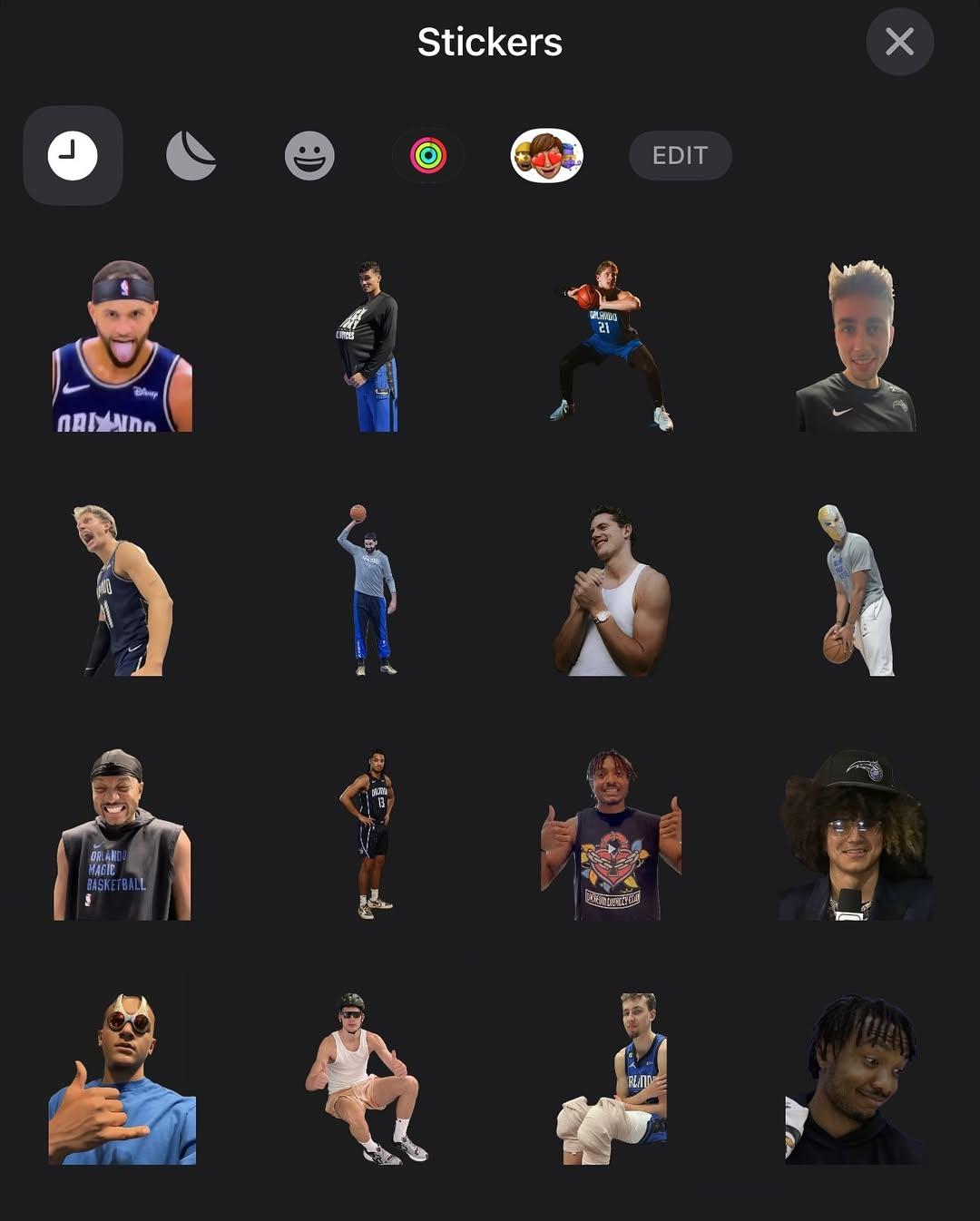980x1221 pixels.
Task: Switch to the emoji stickers tab
Action: click(309, 156)
